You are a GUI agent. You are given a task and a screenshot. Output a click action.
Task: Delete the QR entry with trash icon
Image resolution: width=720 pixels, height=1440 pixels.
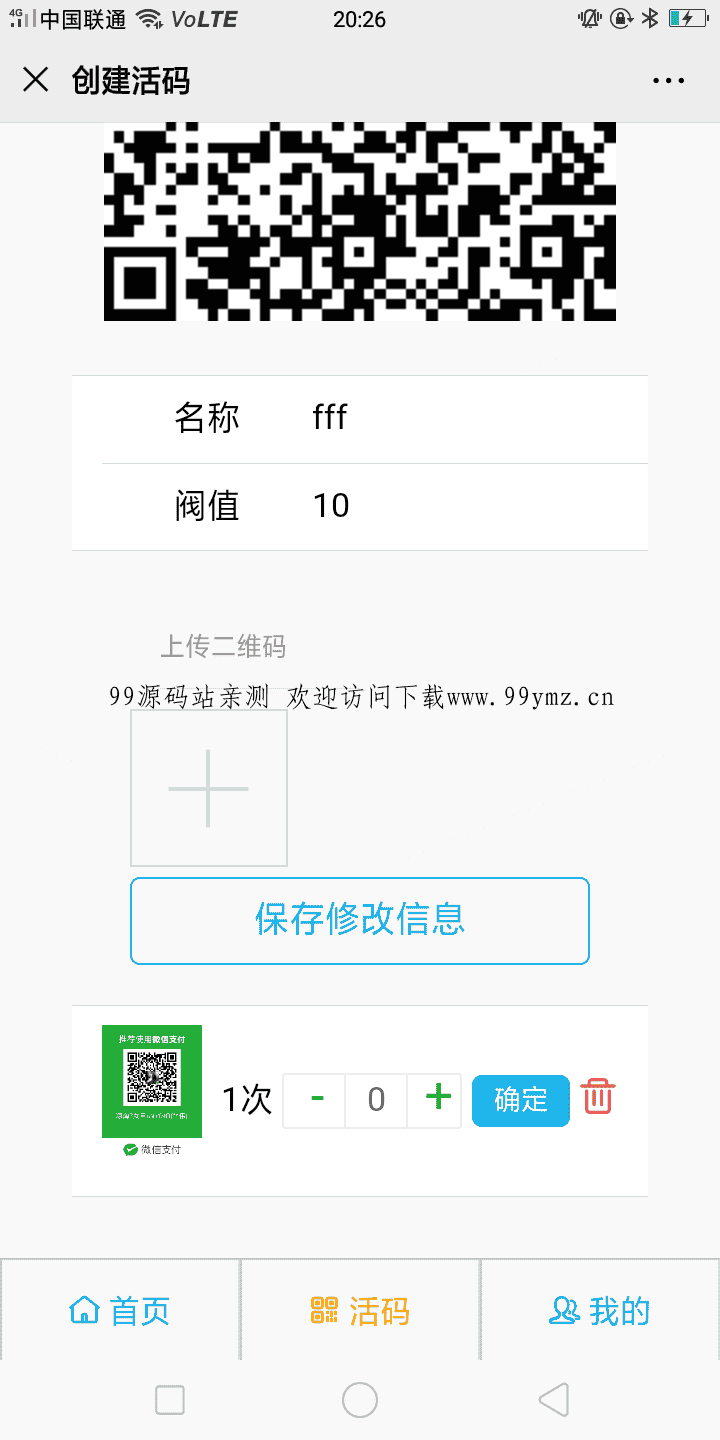pos(598,1097)
